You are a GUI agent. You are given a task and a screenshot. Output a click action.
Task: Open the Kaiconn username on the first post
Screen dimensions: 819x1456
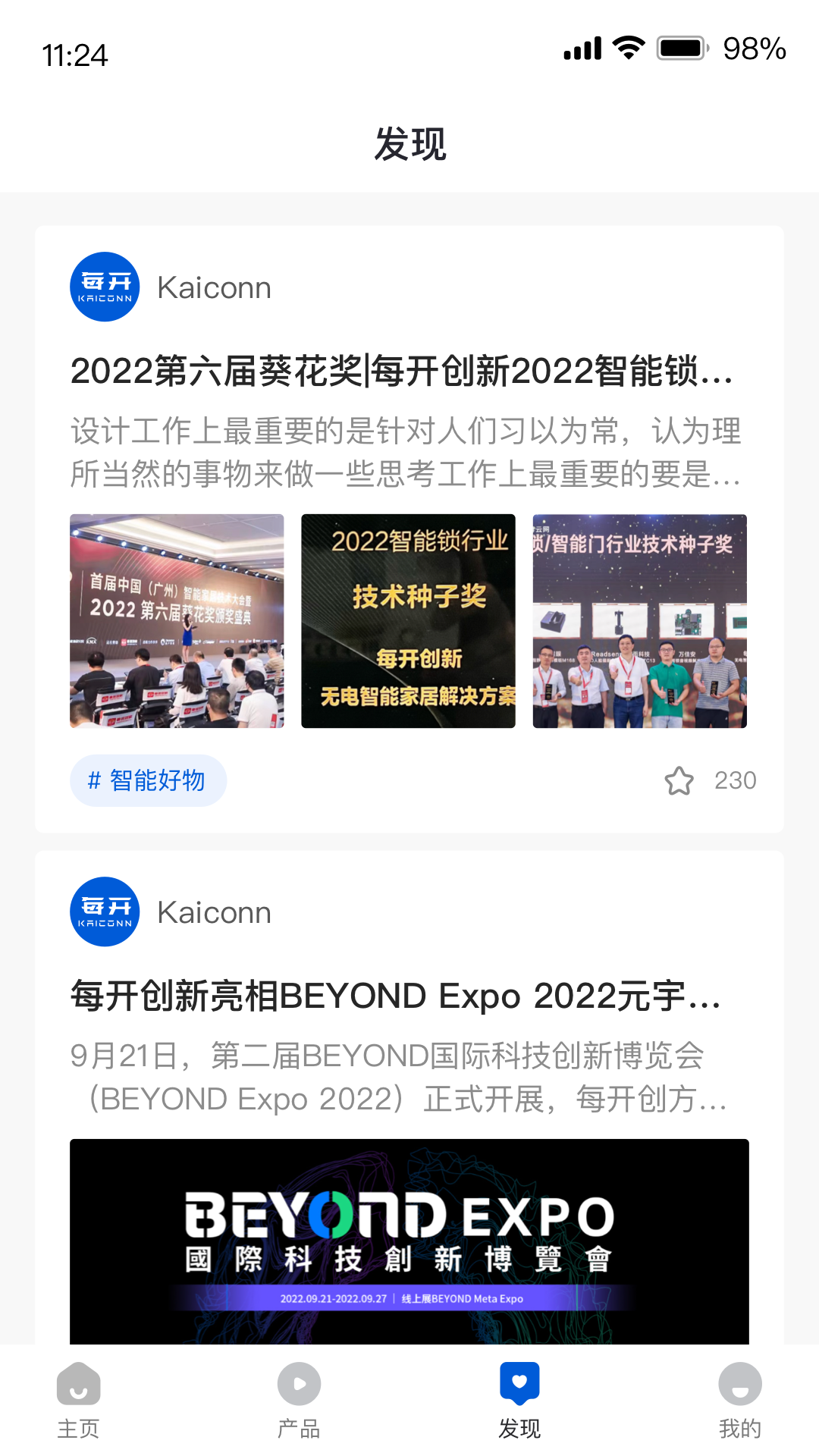point(214,287)
